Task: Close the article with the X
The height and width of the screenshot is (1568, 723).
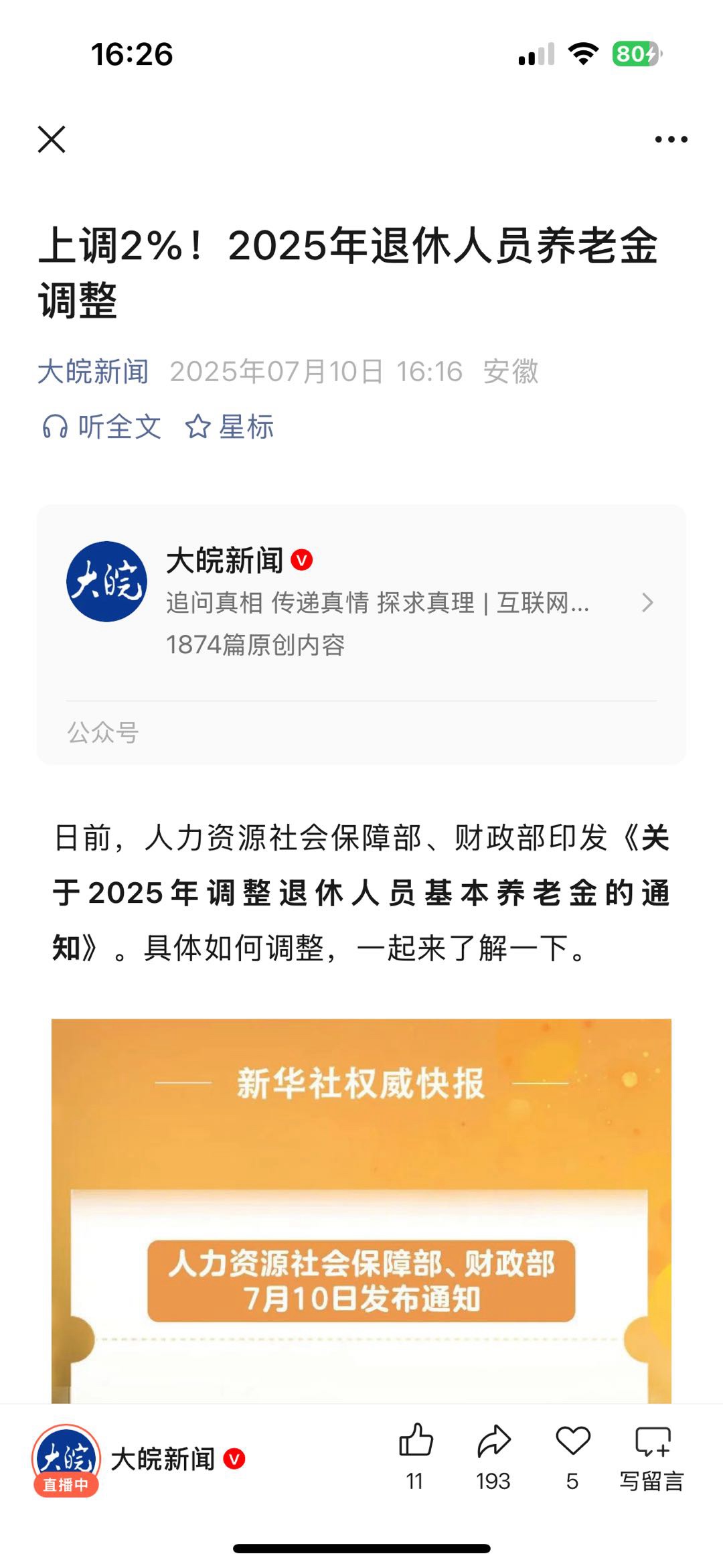Action: click(x=52, y=139)
